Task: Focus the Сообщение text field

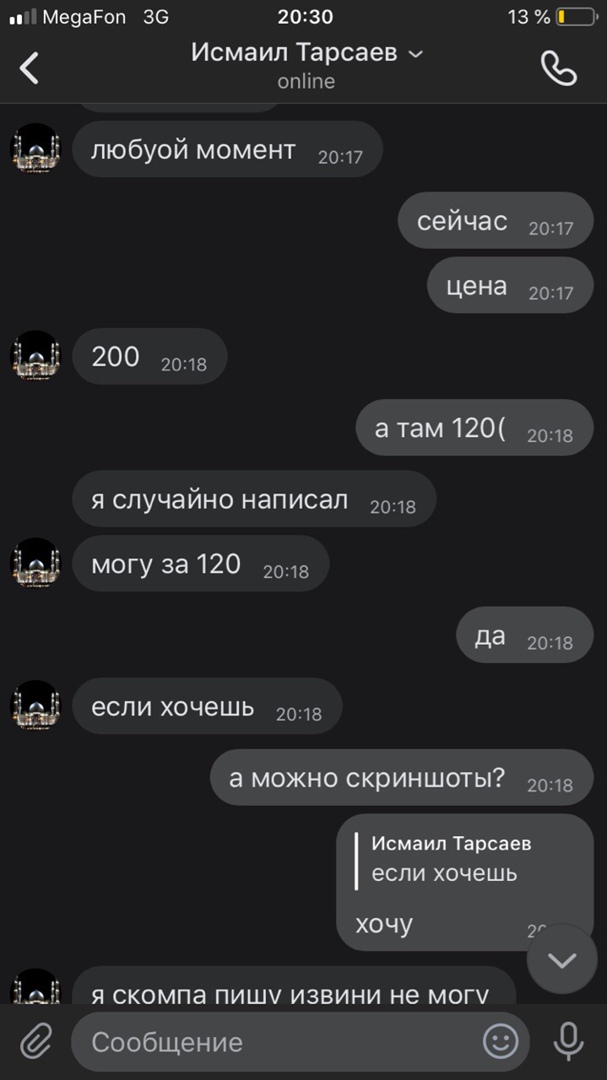Action: coord(270,1042)
